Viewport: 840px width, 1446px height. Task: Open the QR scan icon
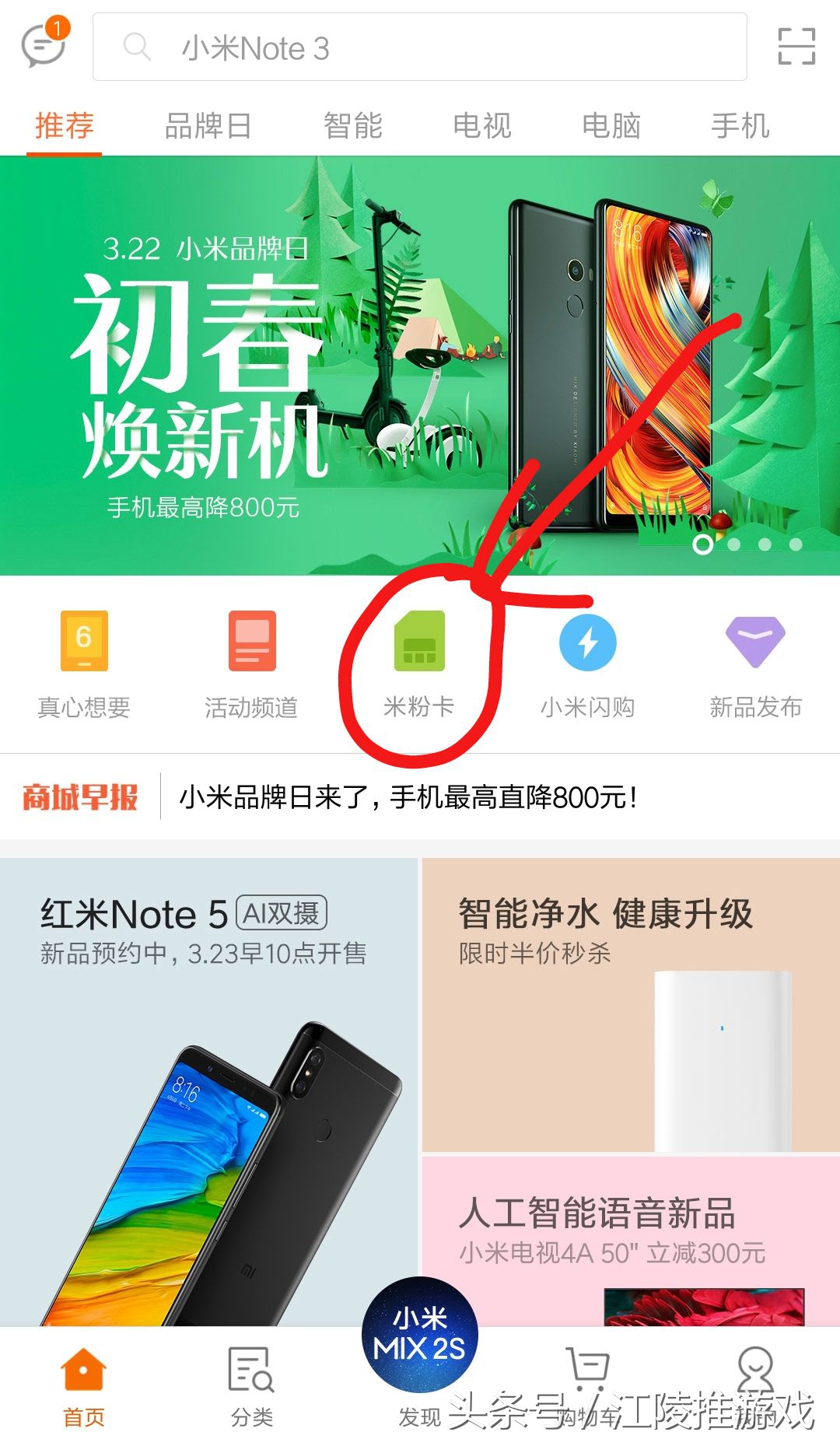(x=796, y=46)
